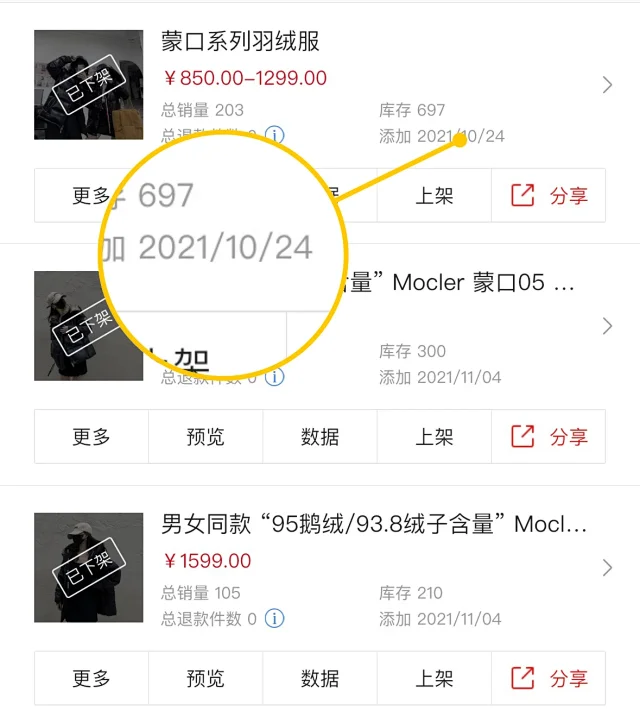640x717 pixels.
Task: Open 更多 options for the ¥1599.00 item
Action: click(91, 679)
